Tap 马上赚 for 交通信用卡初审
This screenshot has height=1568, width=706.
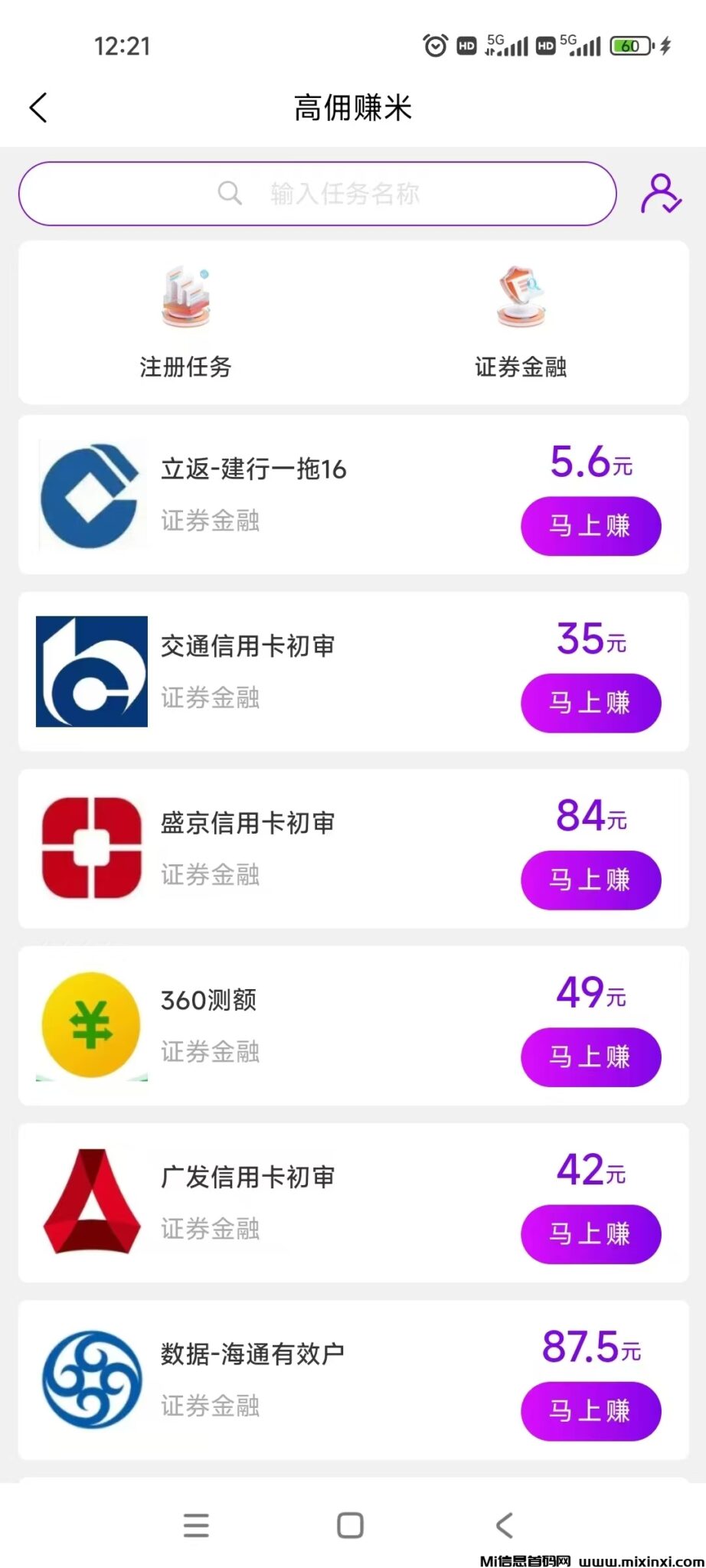tap(590, 703)
